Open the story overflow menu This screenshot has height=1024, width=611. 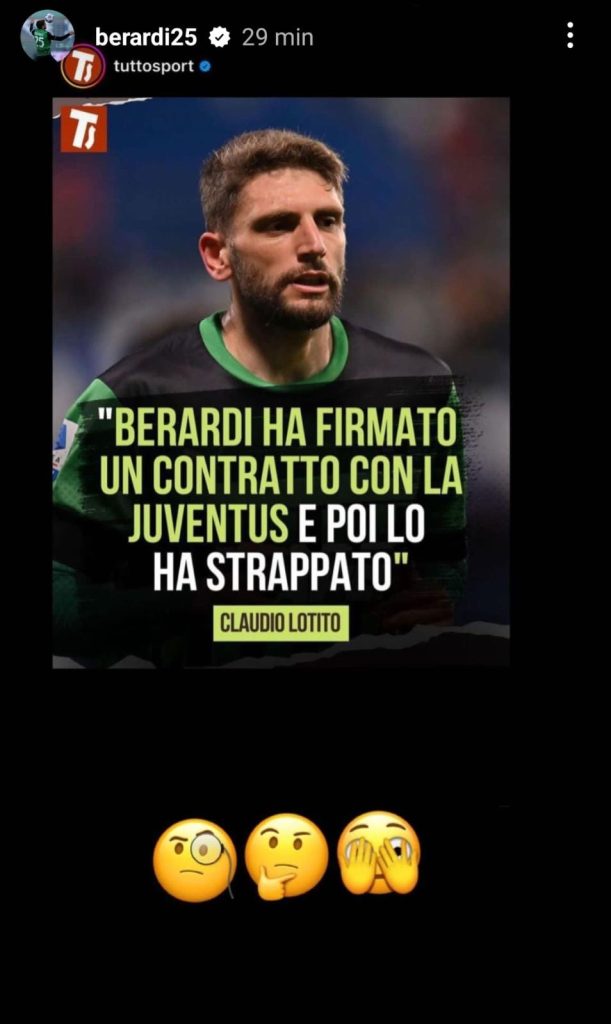569,36
